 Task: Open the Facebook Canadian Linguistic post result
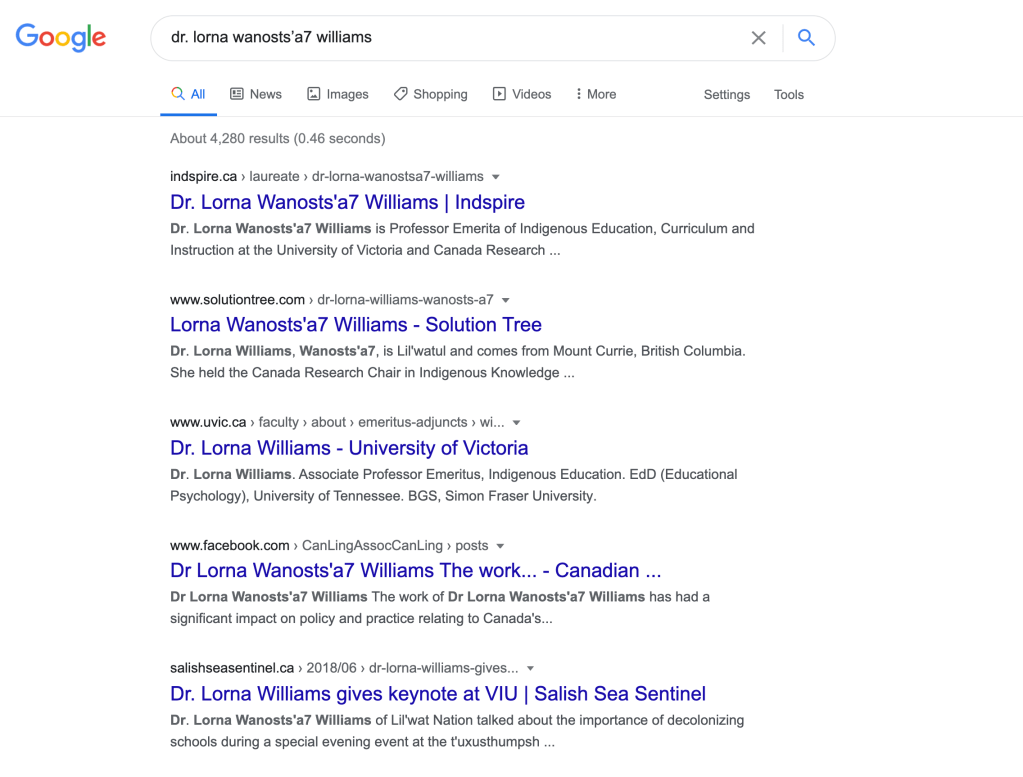(415, 571)
